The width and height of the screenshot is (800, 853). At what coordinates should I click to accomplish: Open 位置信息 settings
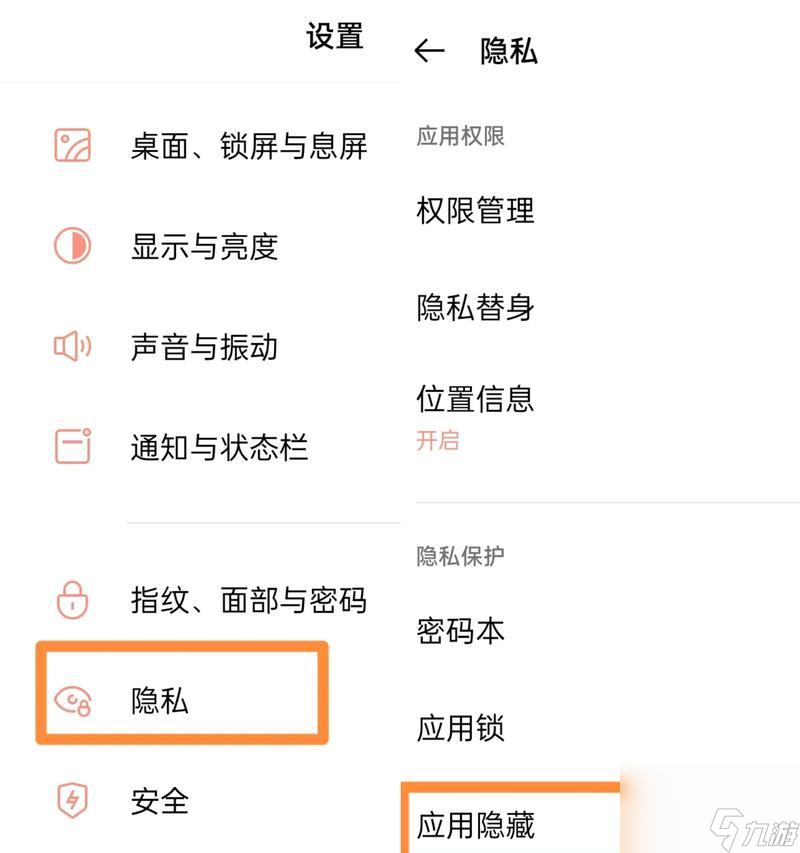[x=476, y=400]
